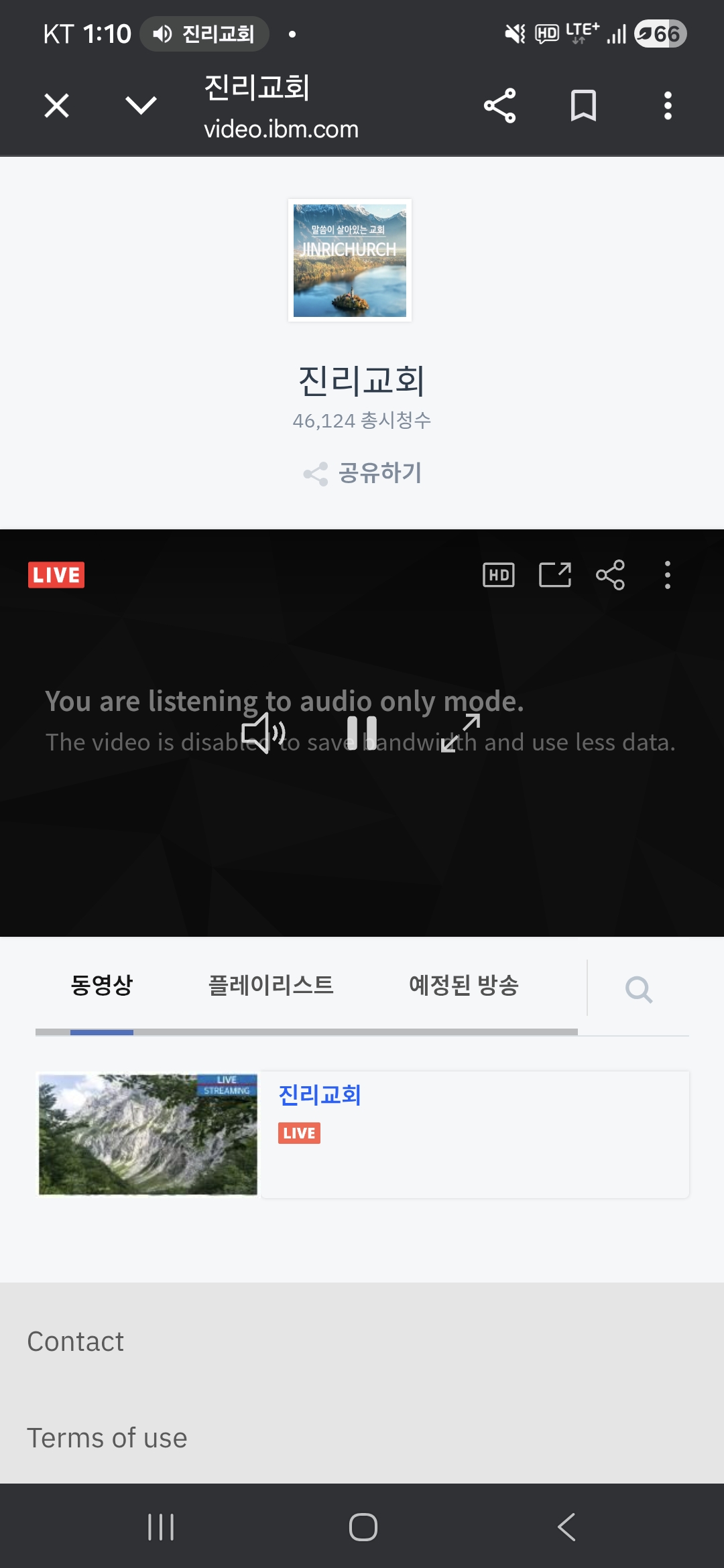Viewport: 724px width, 1568px height.
Task: Open the Terms of use link
Action: 107,1438
